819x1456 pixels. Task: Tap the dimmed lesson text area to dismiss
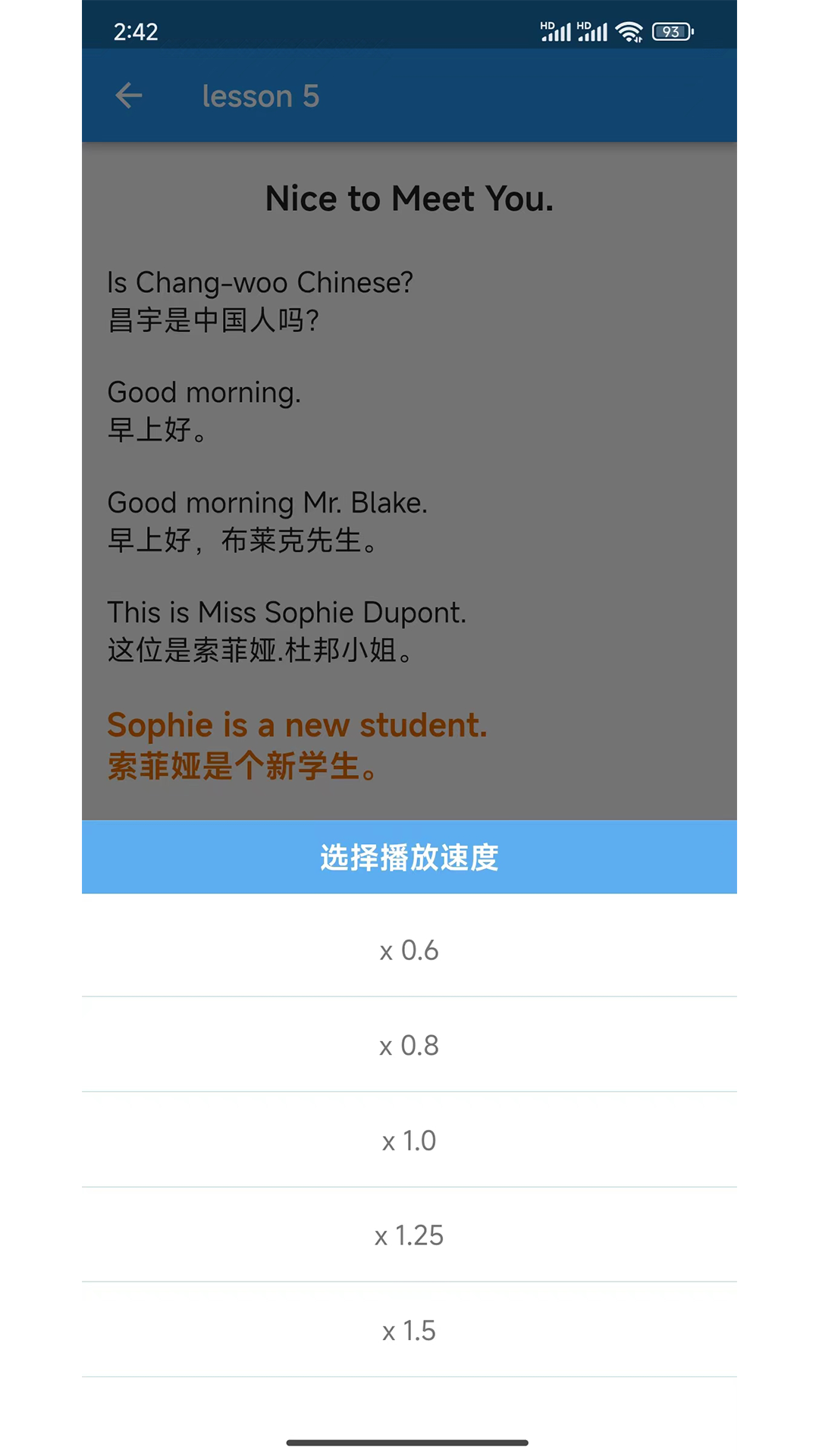click(x=409, y=455)
